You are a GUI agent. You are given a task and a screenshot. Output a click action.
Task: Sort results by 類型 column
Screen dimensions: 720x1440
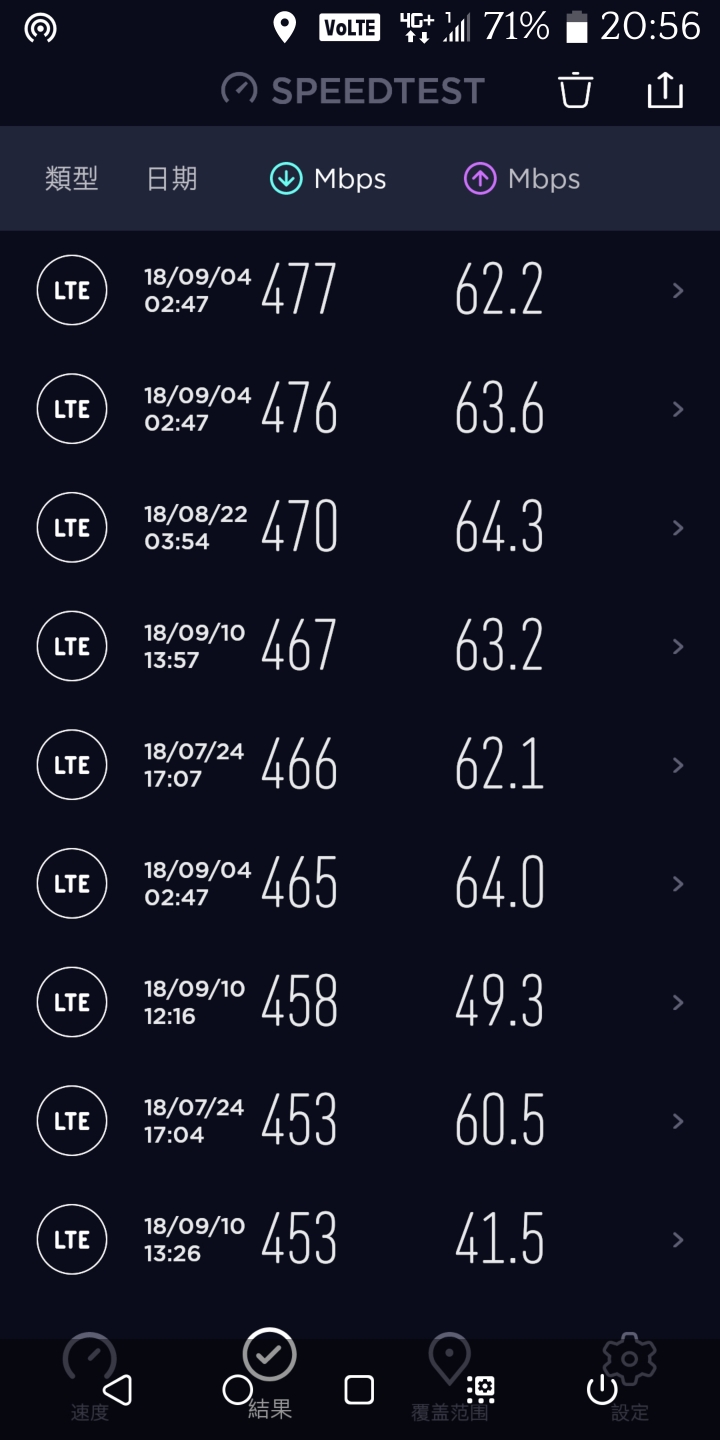click(72, 179)
